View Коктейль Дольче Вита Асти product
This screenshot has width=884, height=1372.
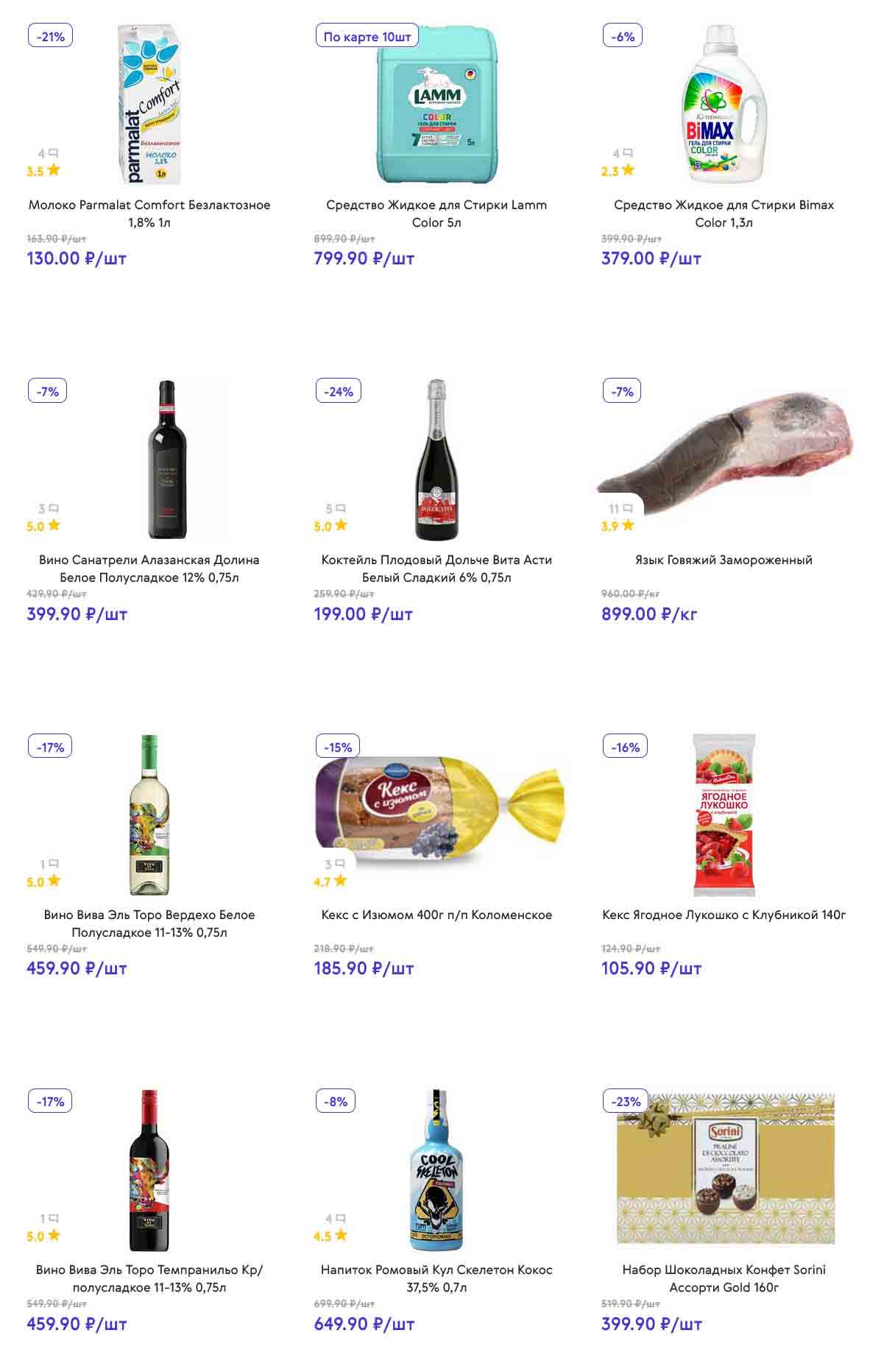[436, 568]
